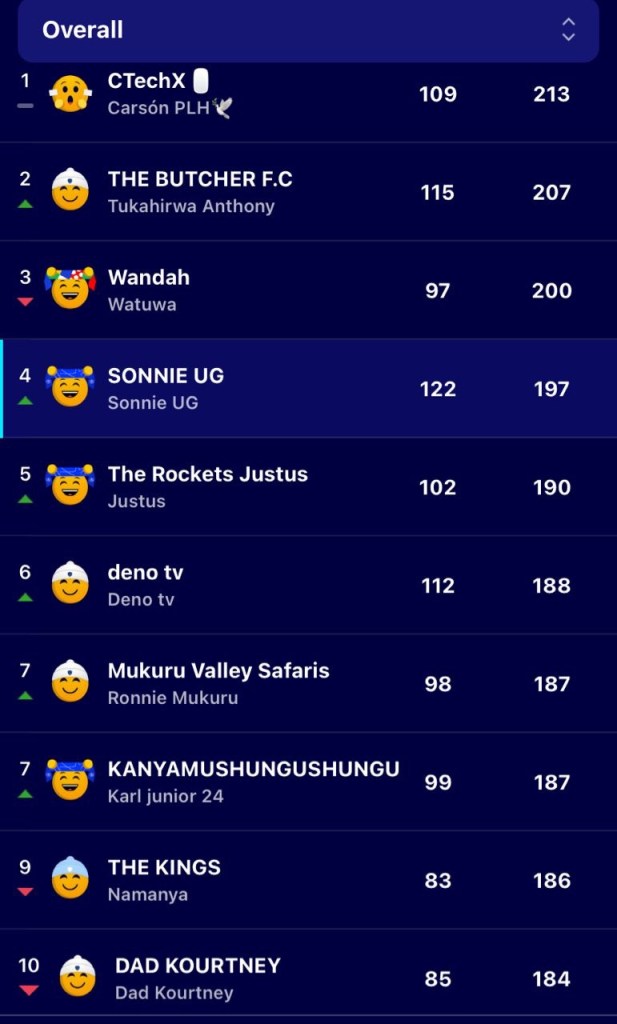Open Wandah's team row
The image size is (617, 1024).
point(308,290)
